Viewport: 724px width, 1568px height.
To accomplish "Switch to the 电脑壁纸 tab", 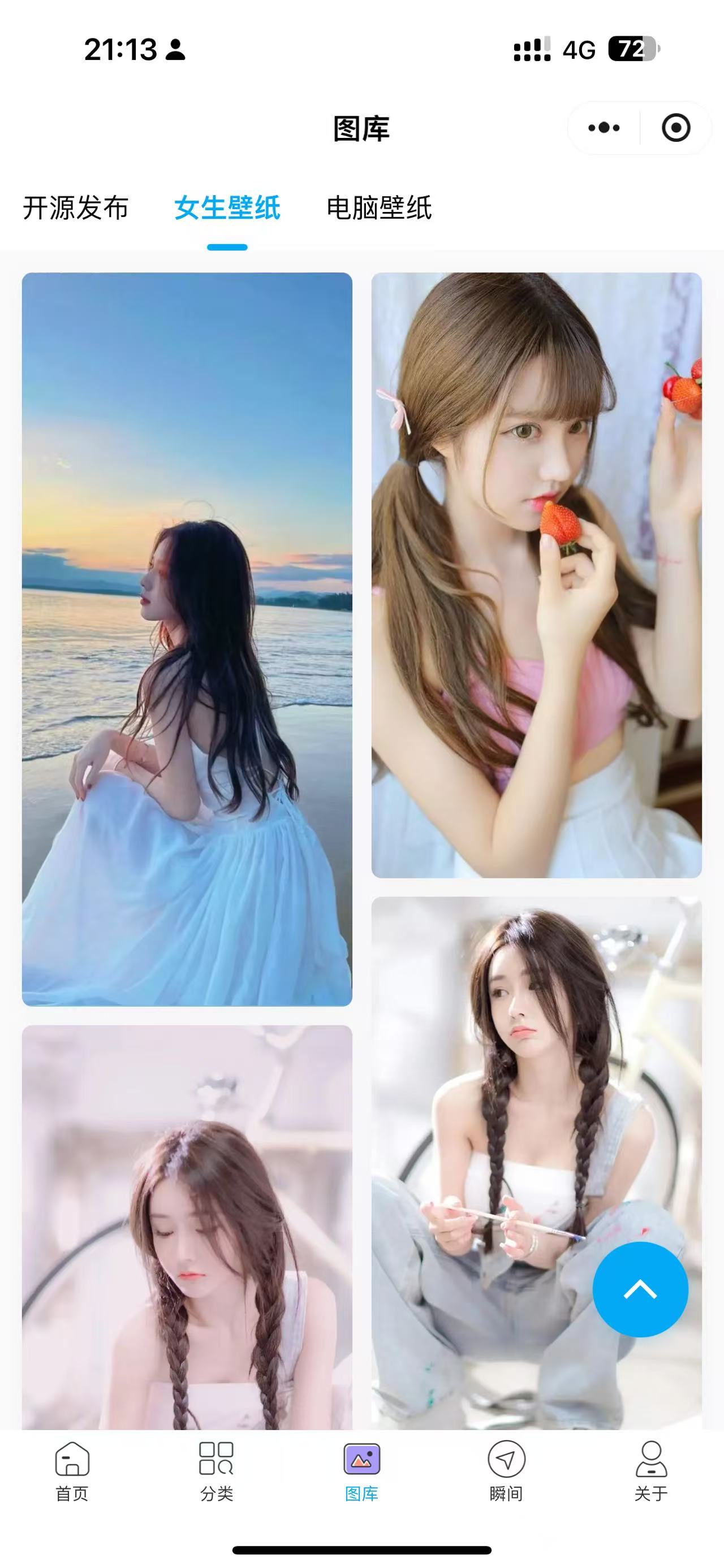I will pyautogui.click(x=380, y=208).
